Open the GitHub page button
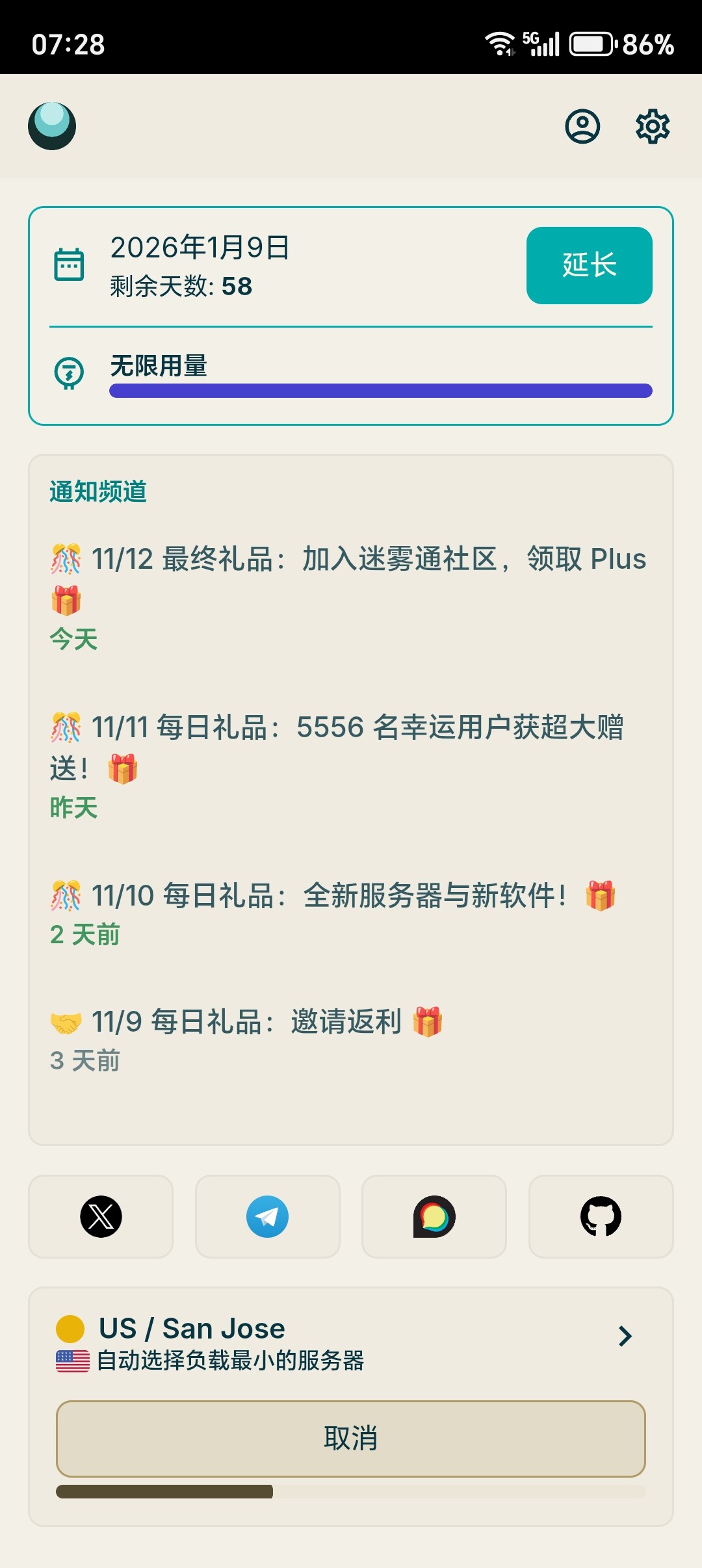Screen dimensions: 702x1568 (601, 1216)
